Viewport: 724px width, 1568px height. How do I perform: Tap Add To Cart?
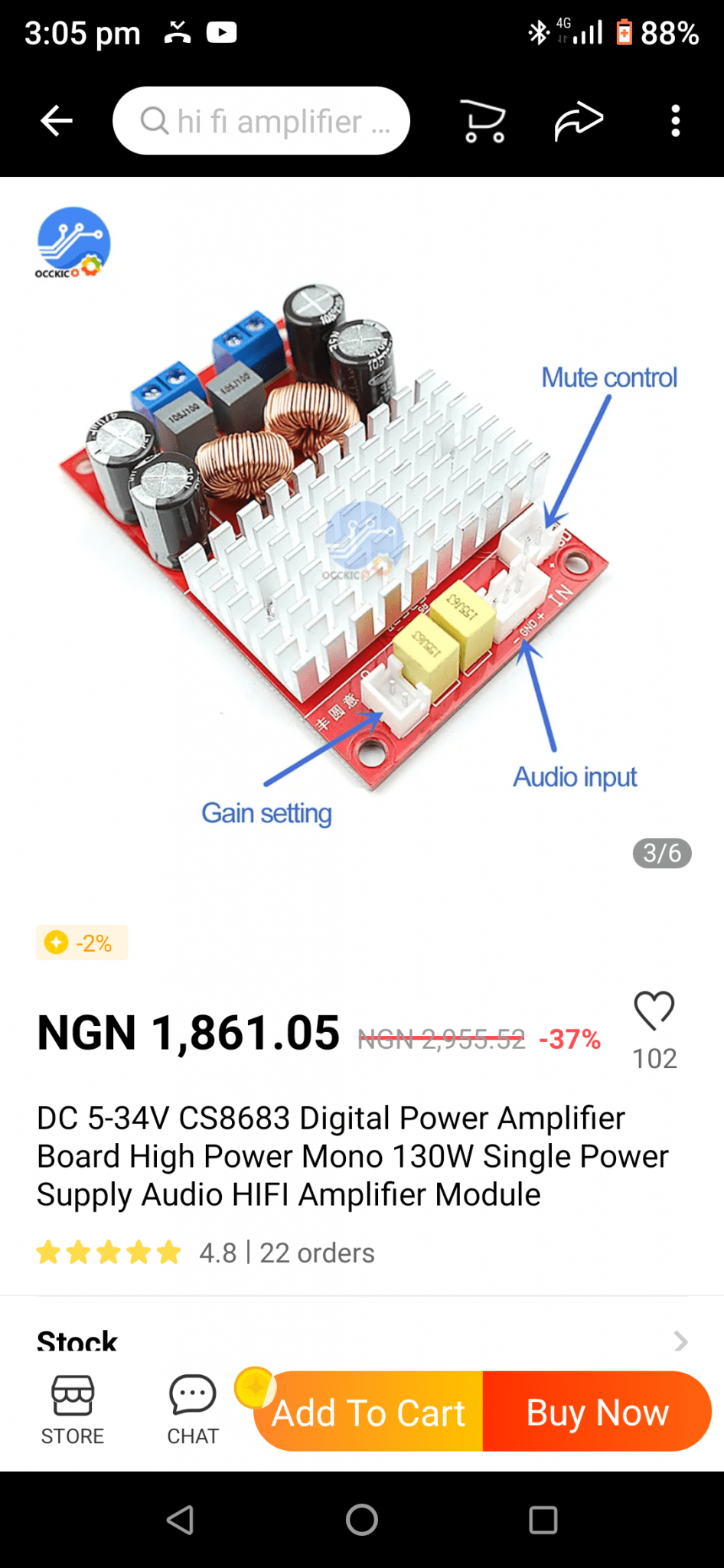coord(368,1411)
